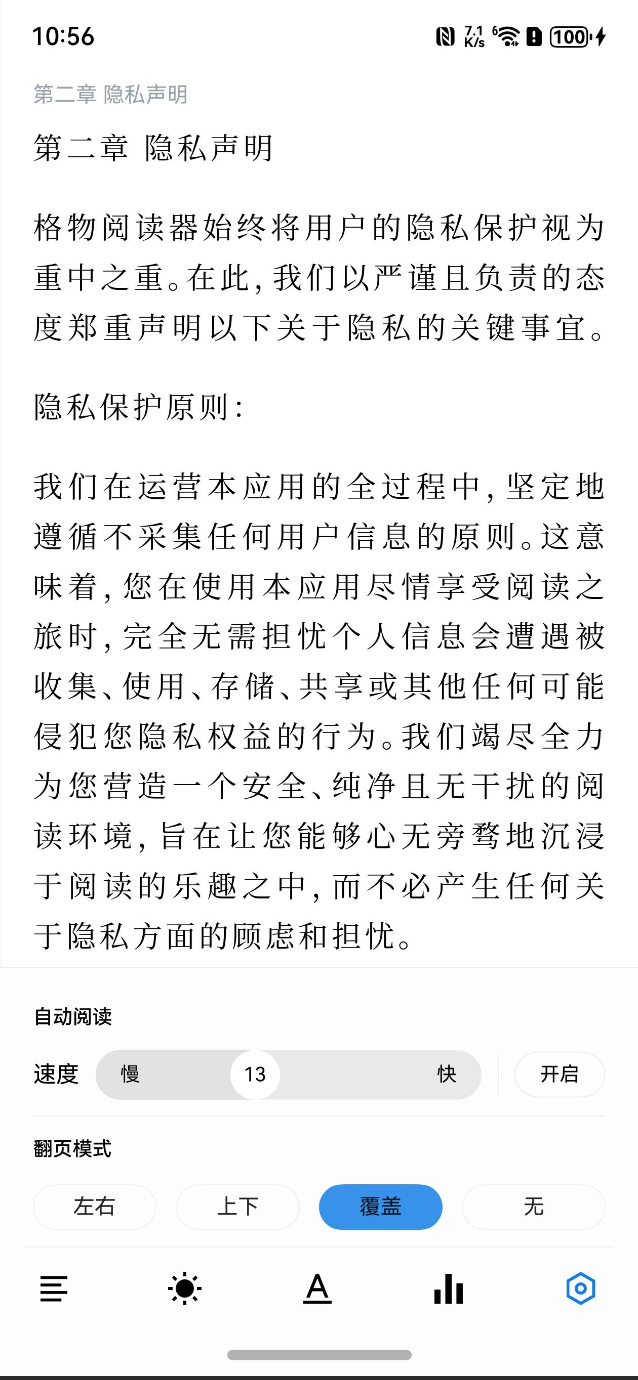Open the hexagon settings icon
This screenshot has width=638, height=1380.
click(581, 1289)
